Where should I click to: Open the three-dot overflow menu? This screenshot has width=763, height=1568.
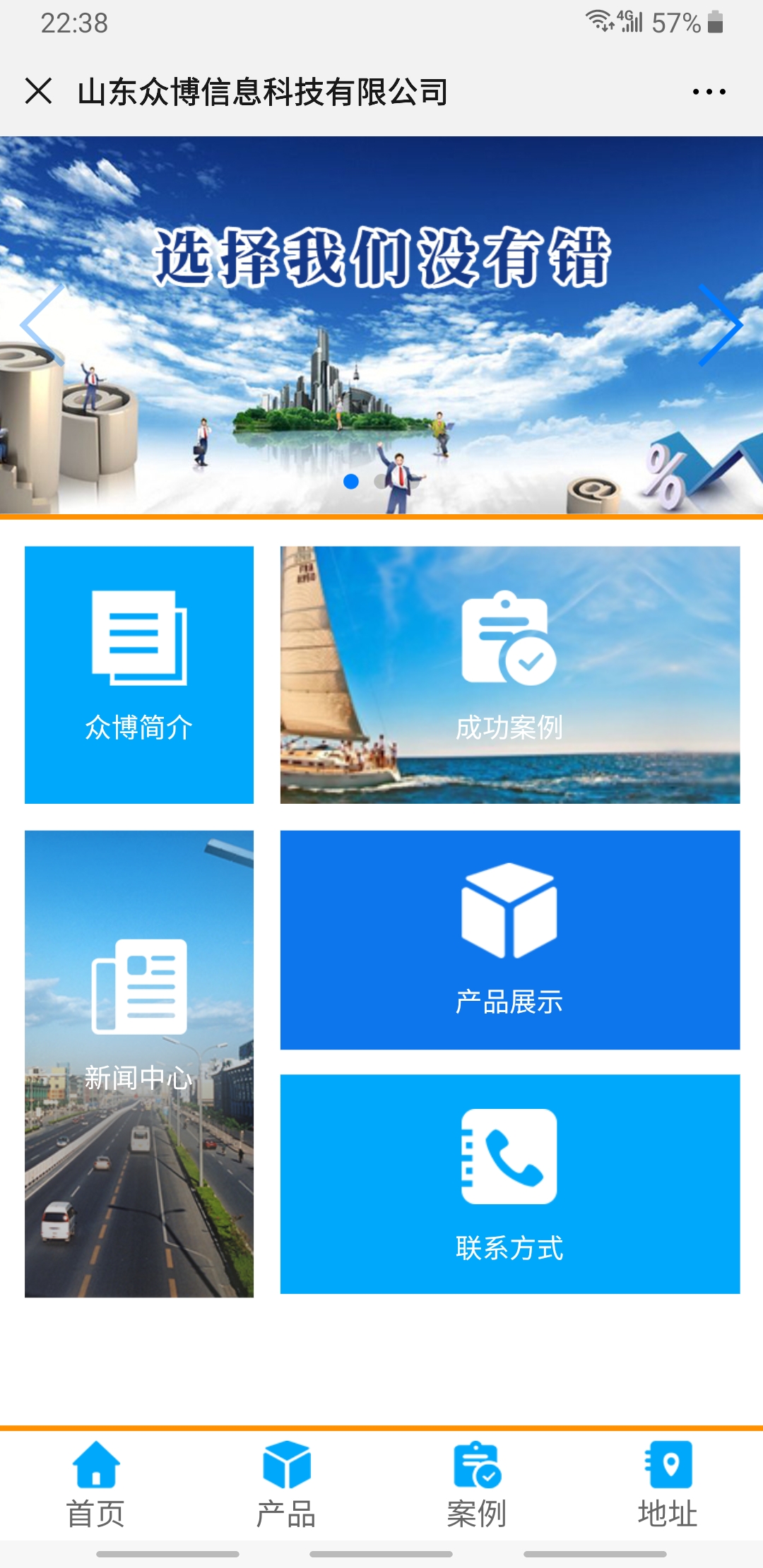click(709, 92)
